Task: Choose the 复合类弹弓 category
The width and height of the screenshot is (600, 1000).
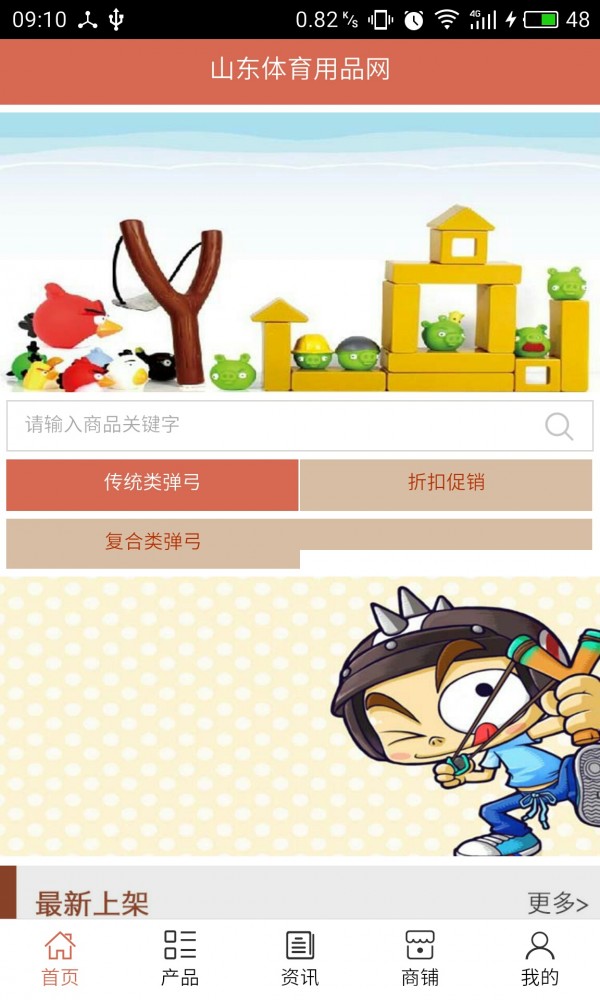Action: (153, 543)
